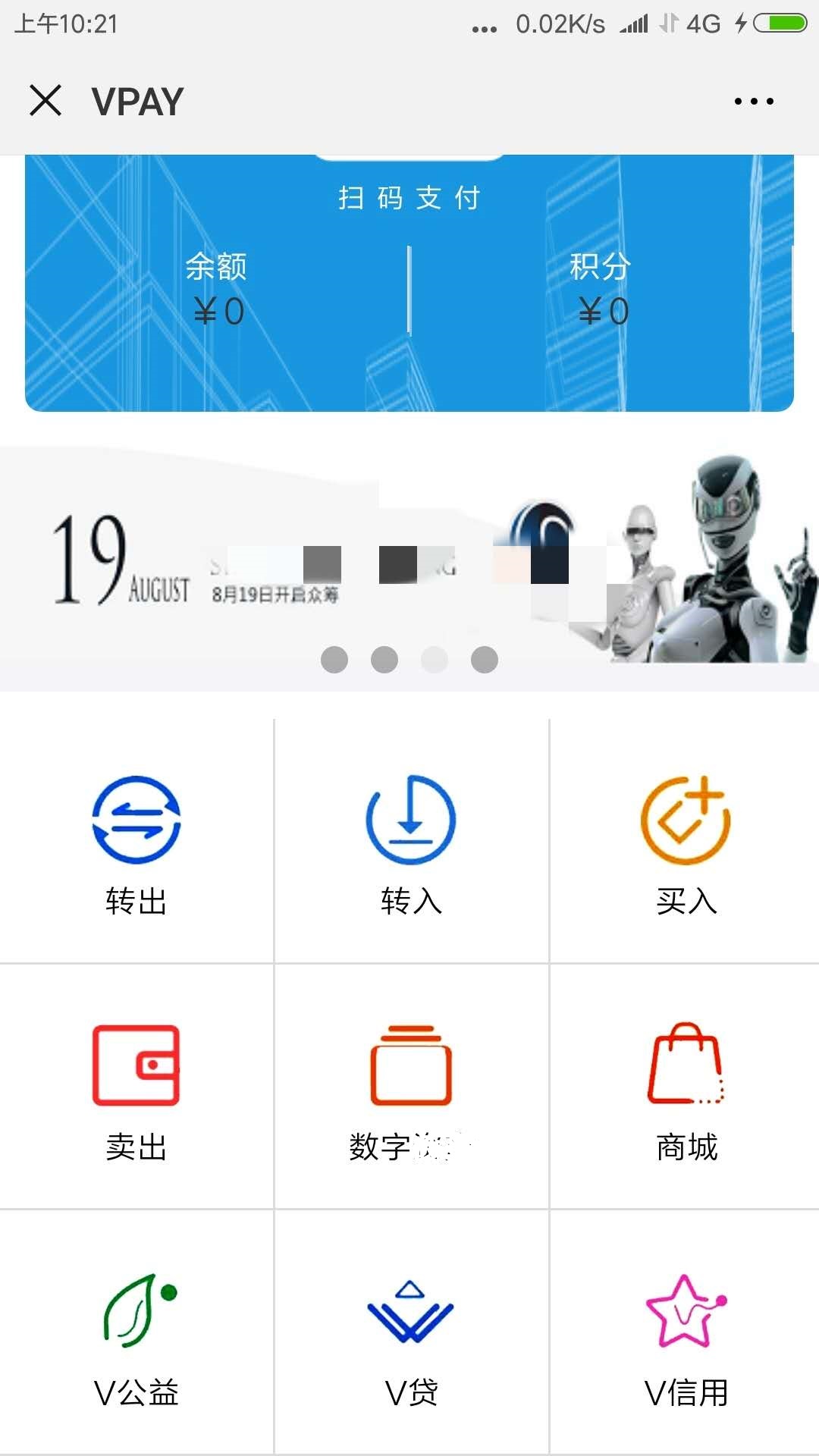Select the 转入 transfer-in option
This screenshot has height=1456, width=819.
[x=411, y=843]
